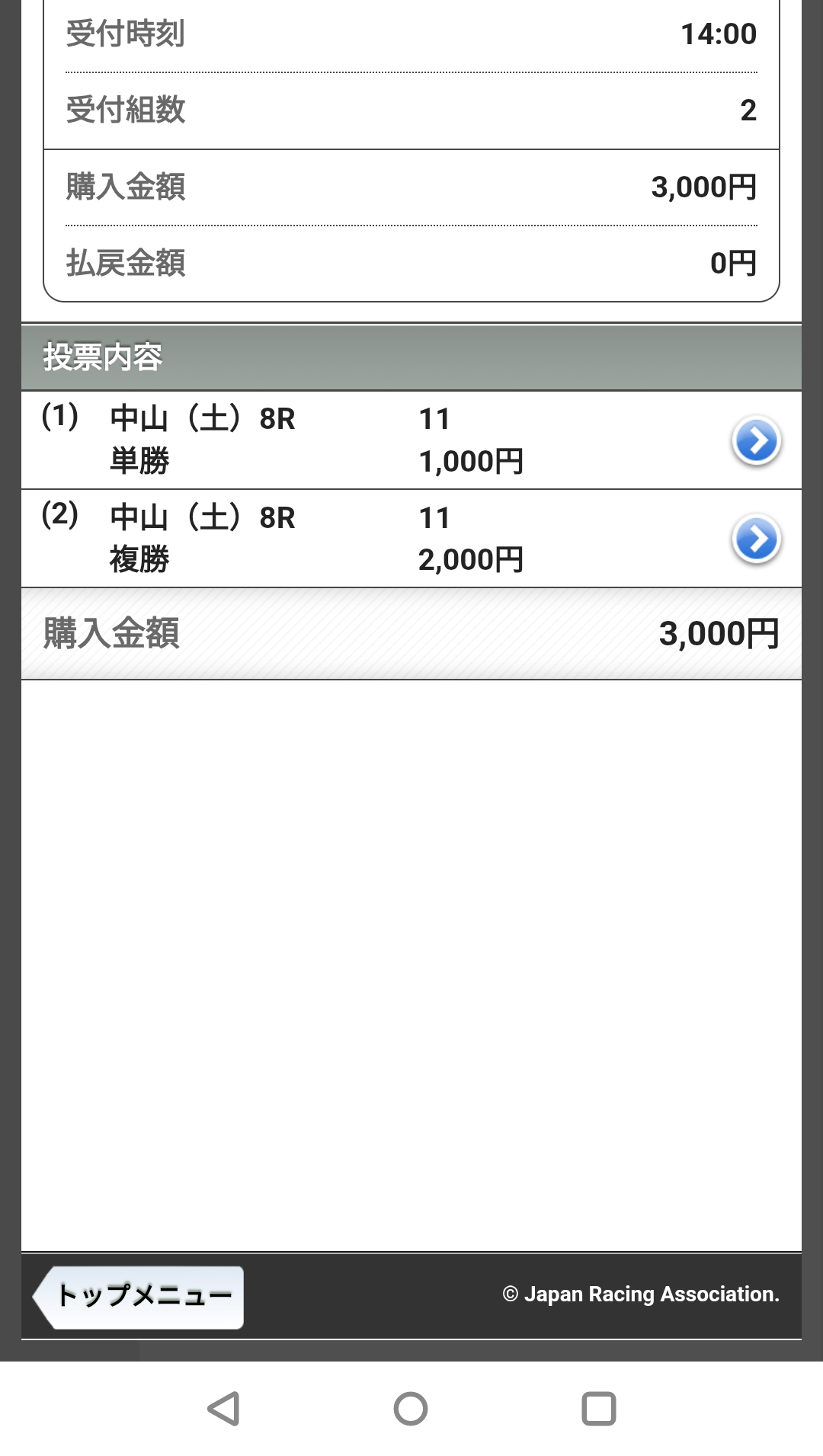This screenshot has width=823, height=1456.
Task: Go to the device home screen
Action: [411, 1409]
